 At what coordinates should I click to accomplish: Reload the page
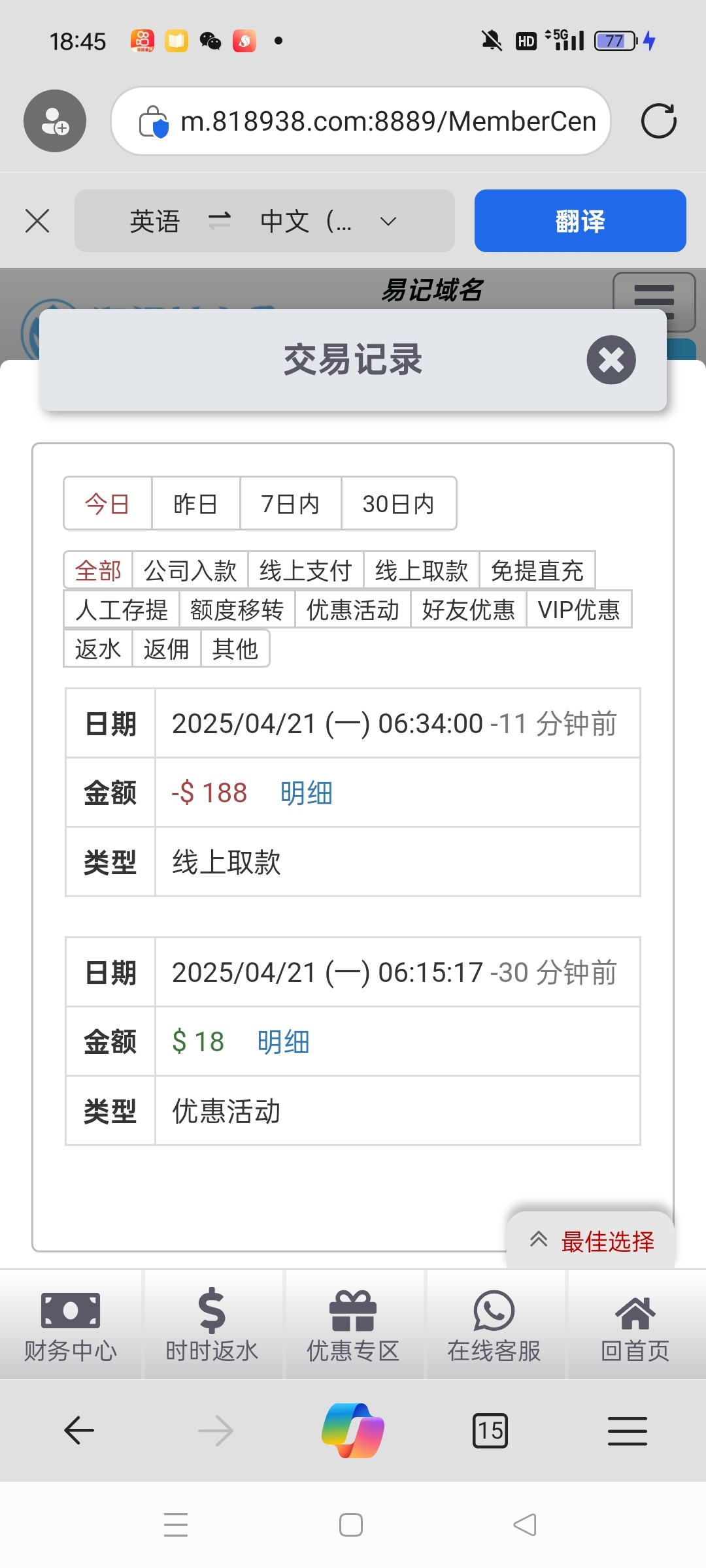coord(658,121)
